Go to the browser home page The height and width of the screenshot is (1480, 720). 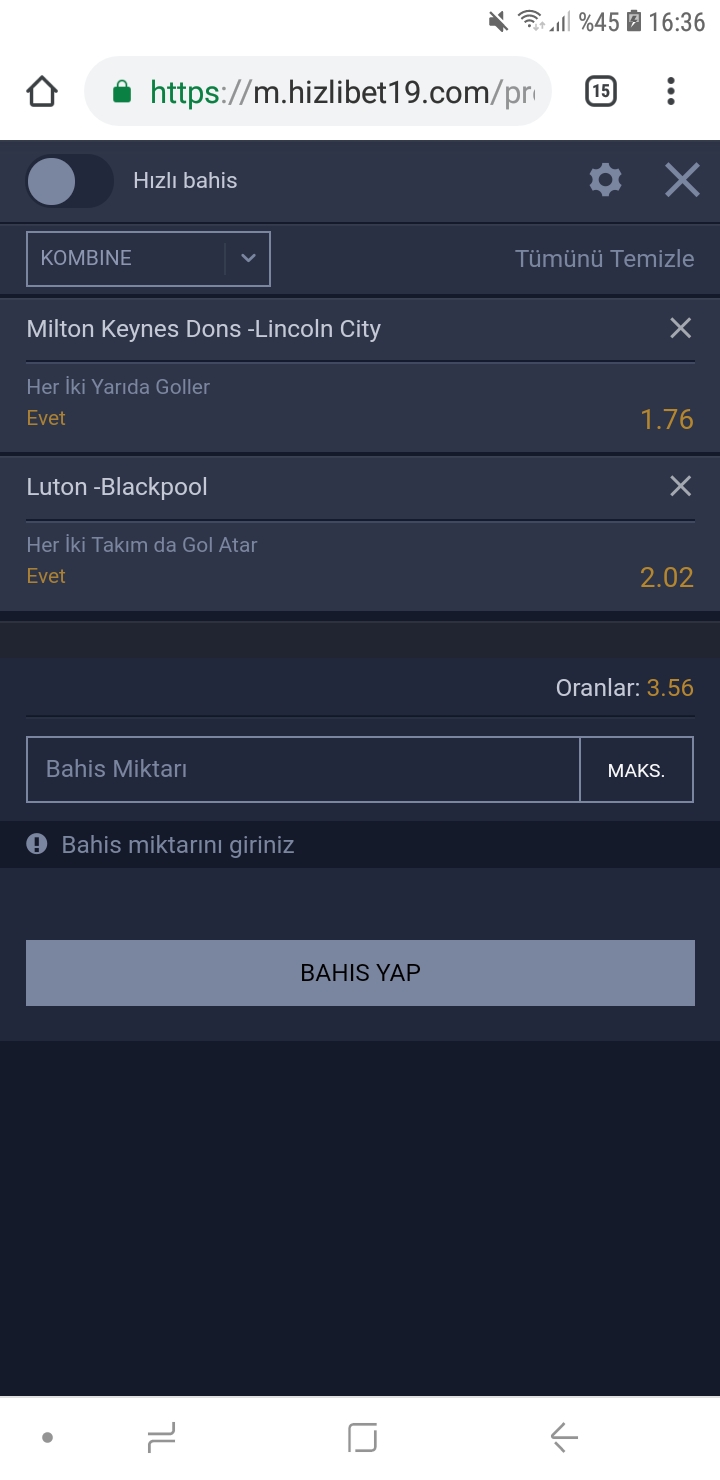coord(42,92)
